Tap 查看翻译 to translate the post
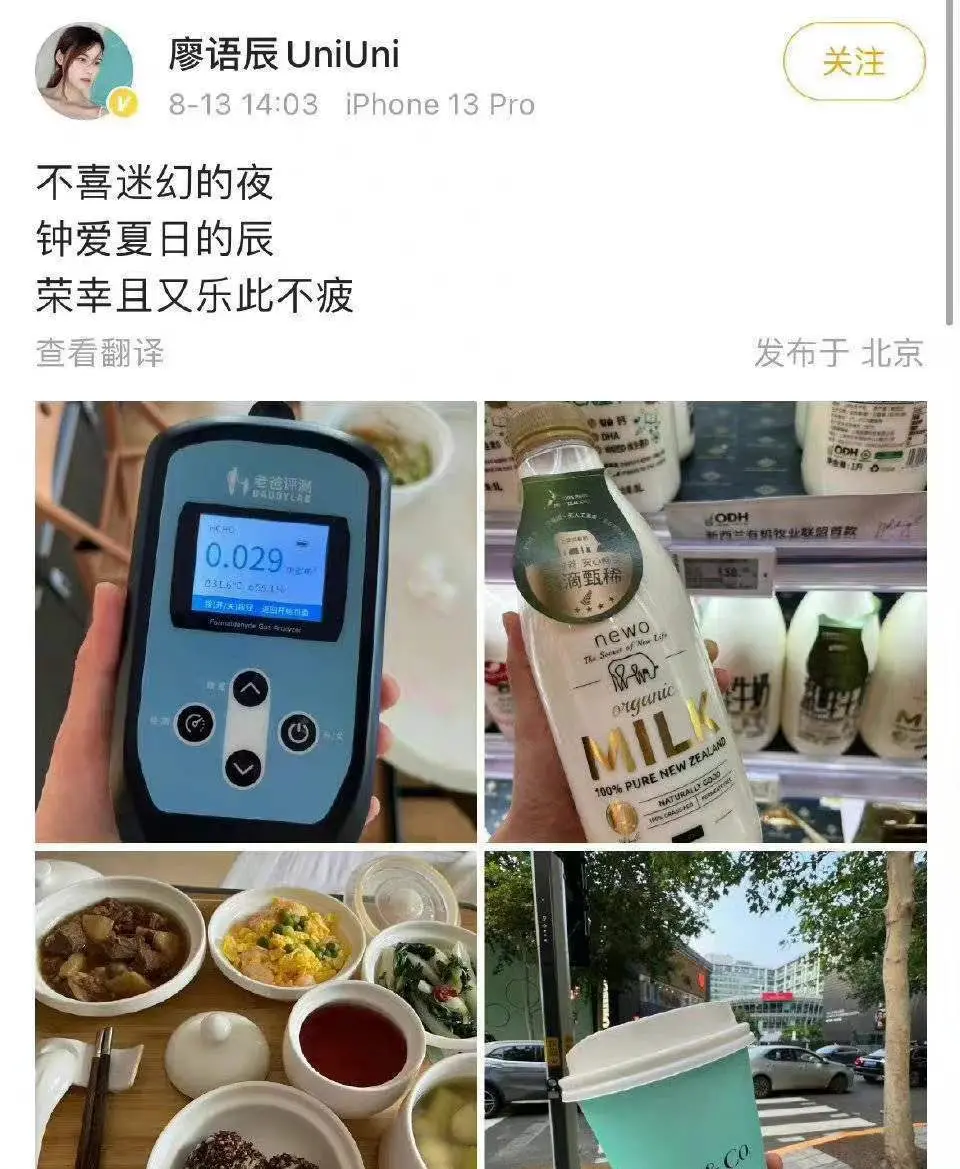960x1169 pixels. [x=100, y=352]
